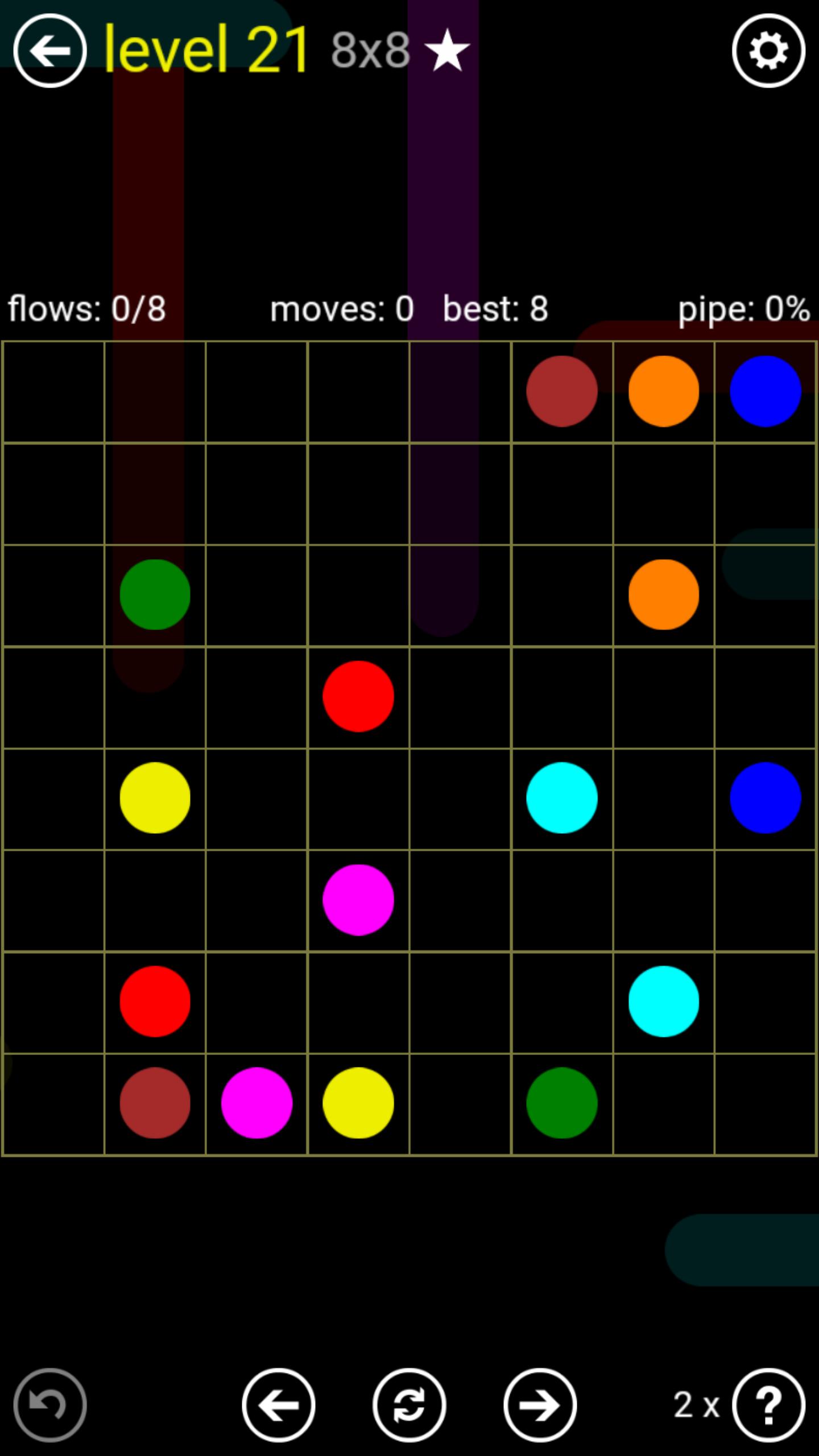
Task: Use a hint with the question mark
Action: click(768, 1405)
